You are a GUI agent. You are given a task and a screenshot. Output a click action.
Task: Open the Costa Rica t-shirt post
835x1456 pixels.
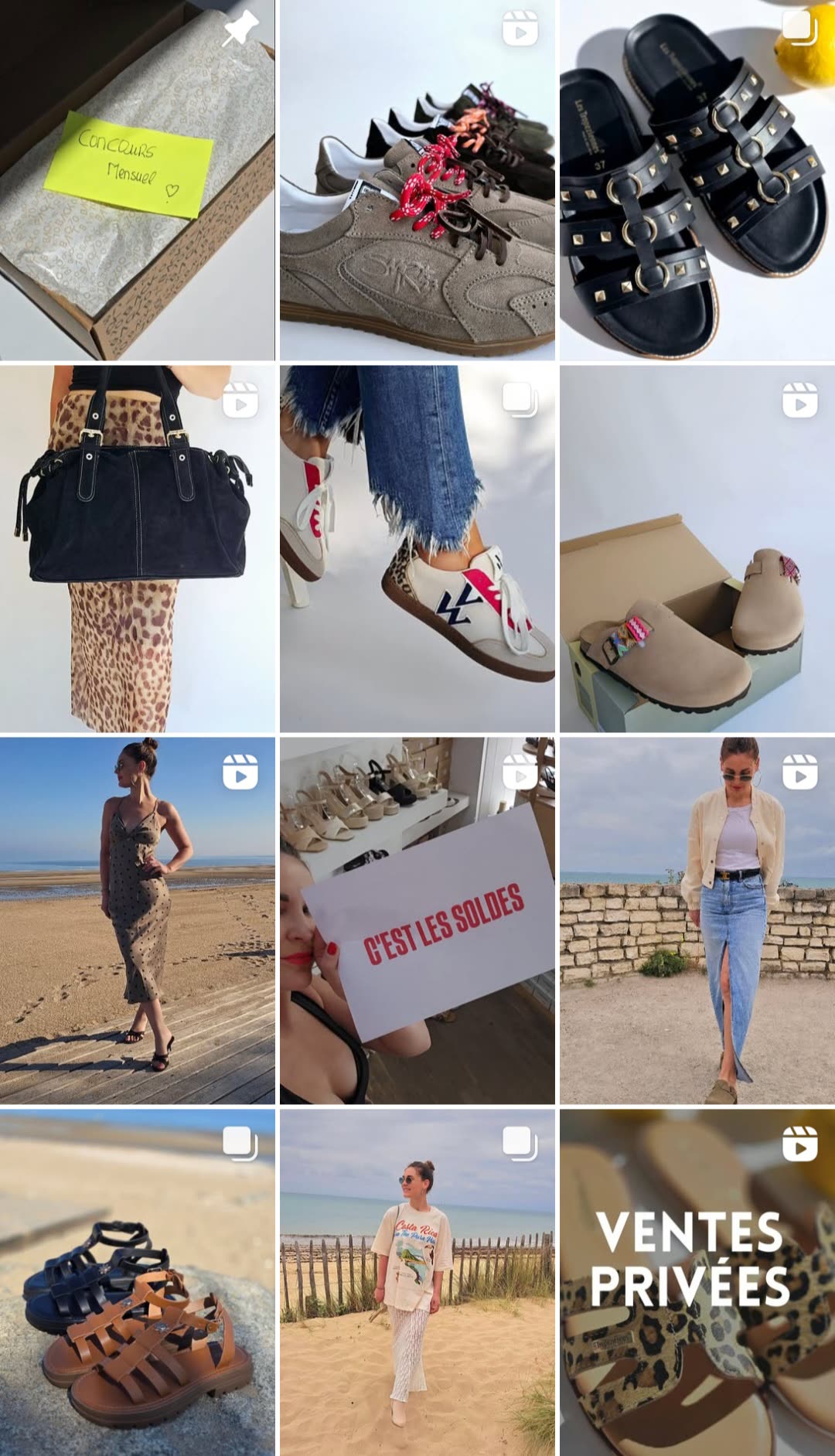(x=417, y=1284)
